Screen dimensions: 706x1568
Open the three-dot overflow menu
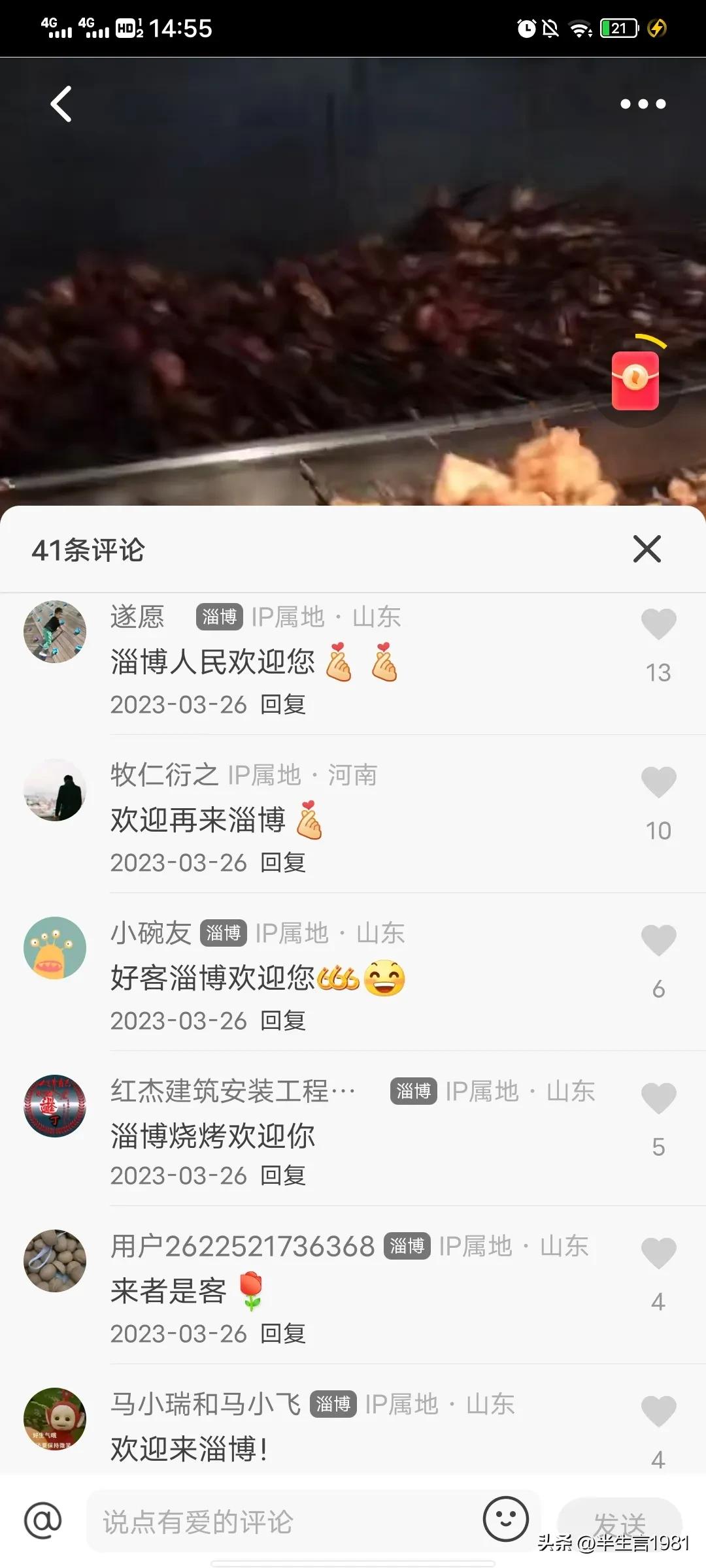point(643,104)
